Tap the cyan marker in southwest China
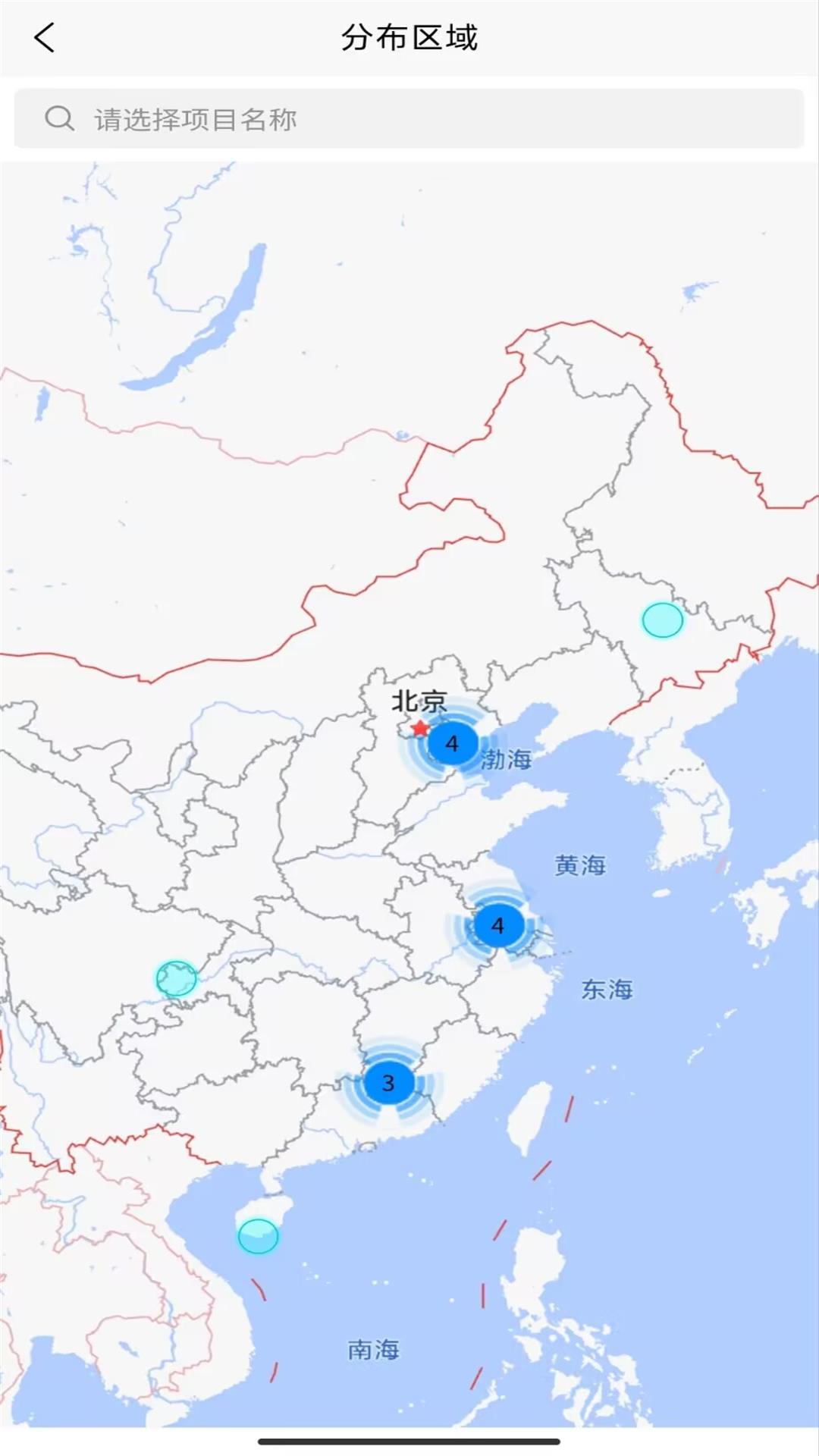 tap(176, 978)
